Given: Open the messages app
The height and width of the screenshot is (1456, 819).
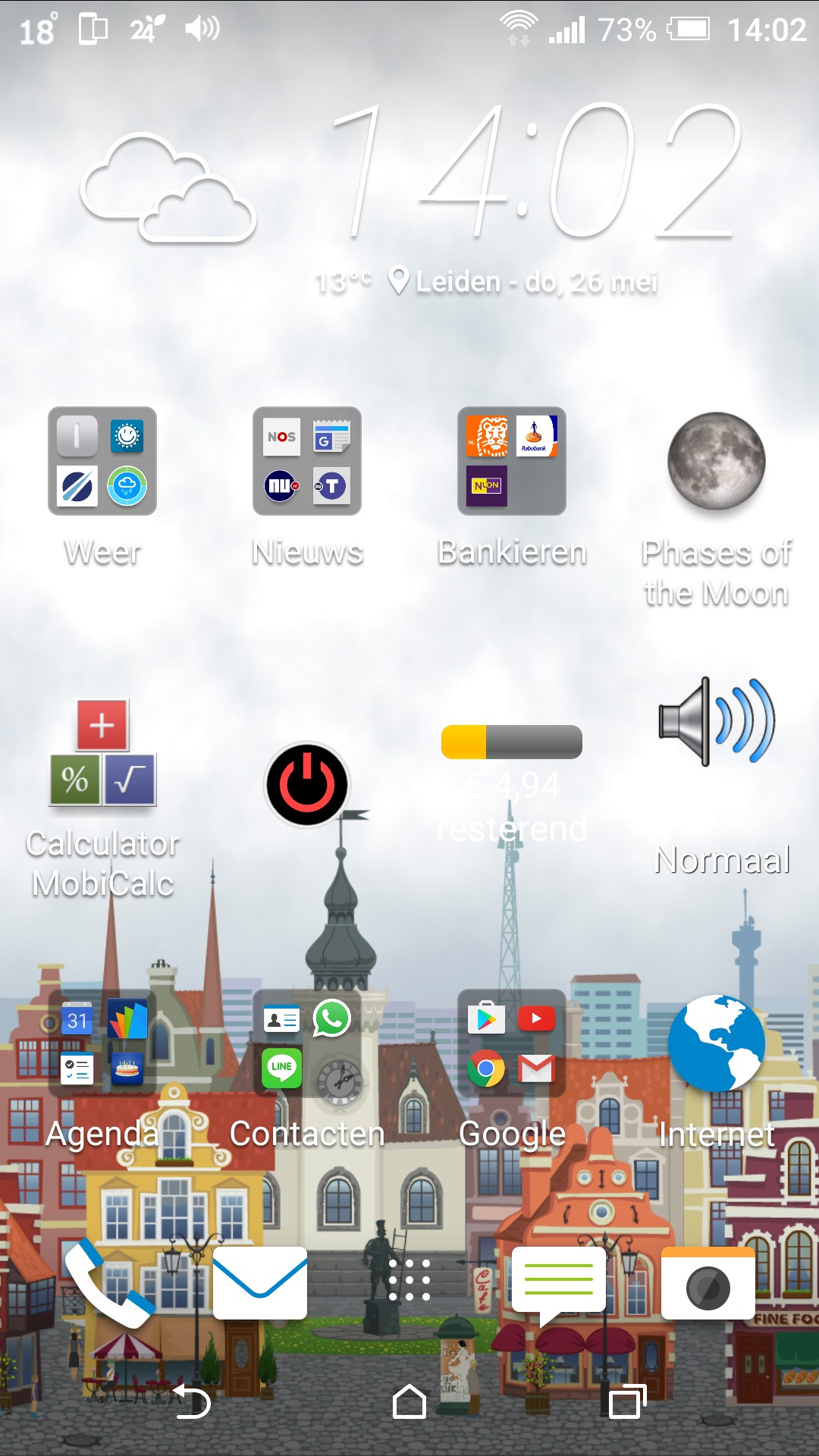Looking at the screenshot, I should click(x=559, y=1283).
